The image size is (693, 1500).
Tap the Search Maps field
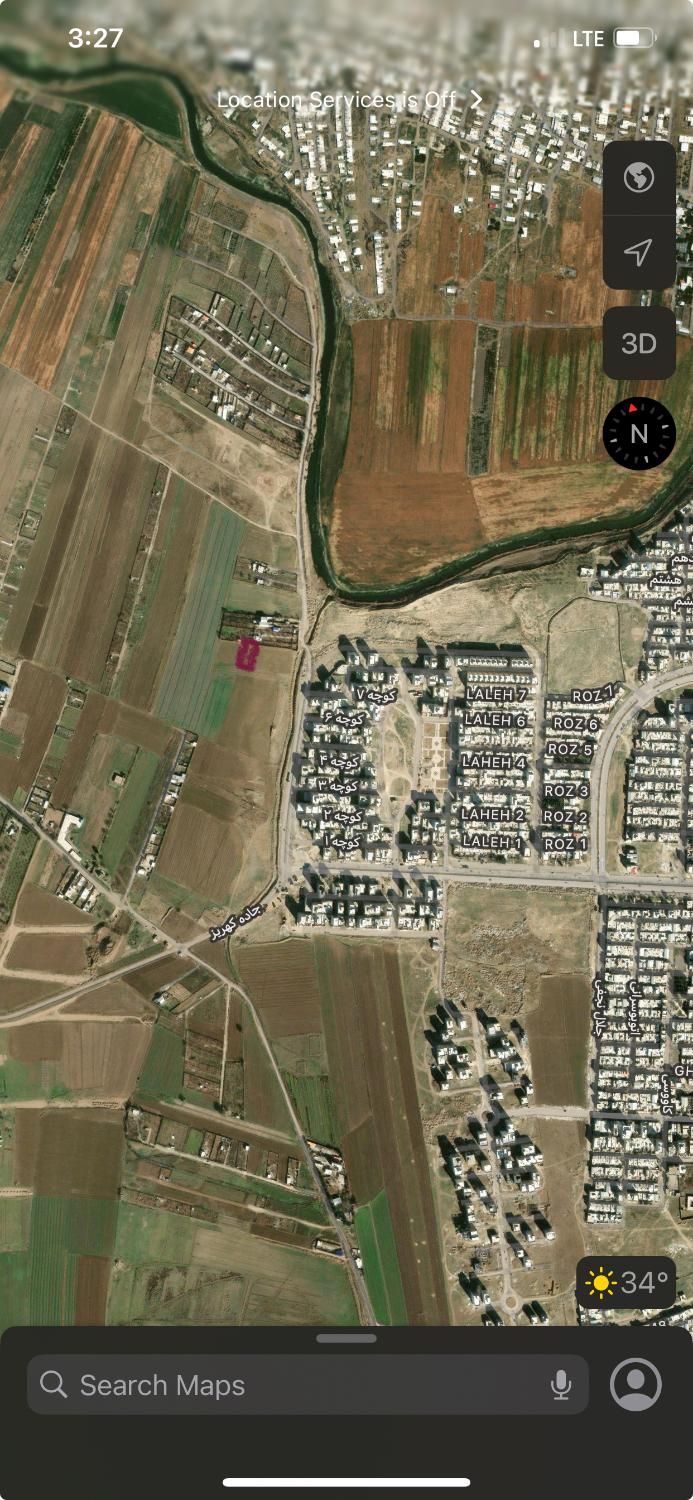pyautogui.click(x=290, y=1385)
